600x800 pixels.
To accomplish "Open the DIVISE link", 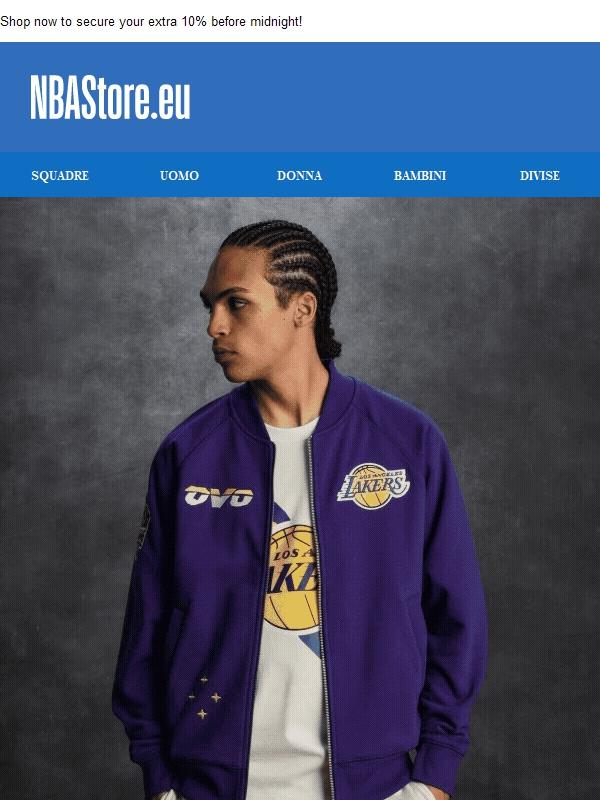I will (x=540, y=175).
